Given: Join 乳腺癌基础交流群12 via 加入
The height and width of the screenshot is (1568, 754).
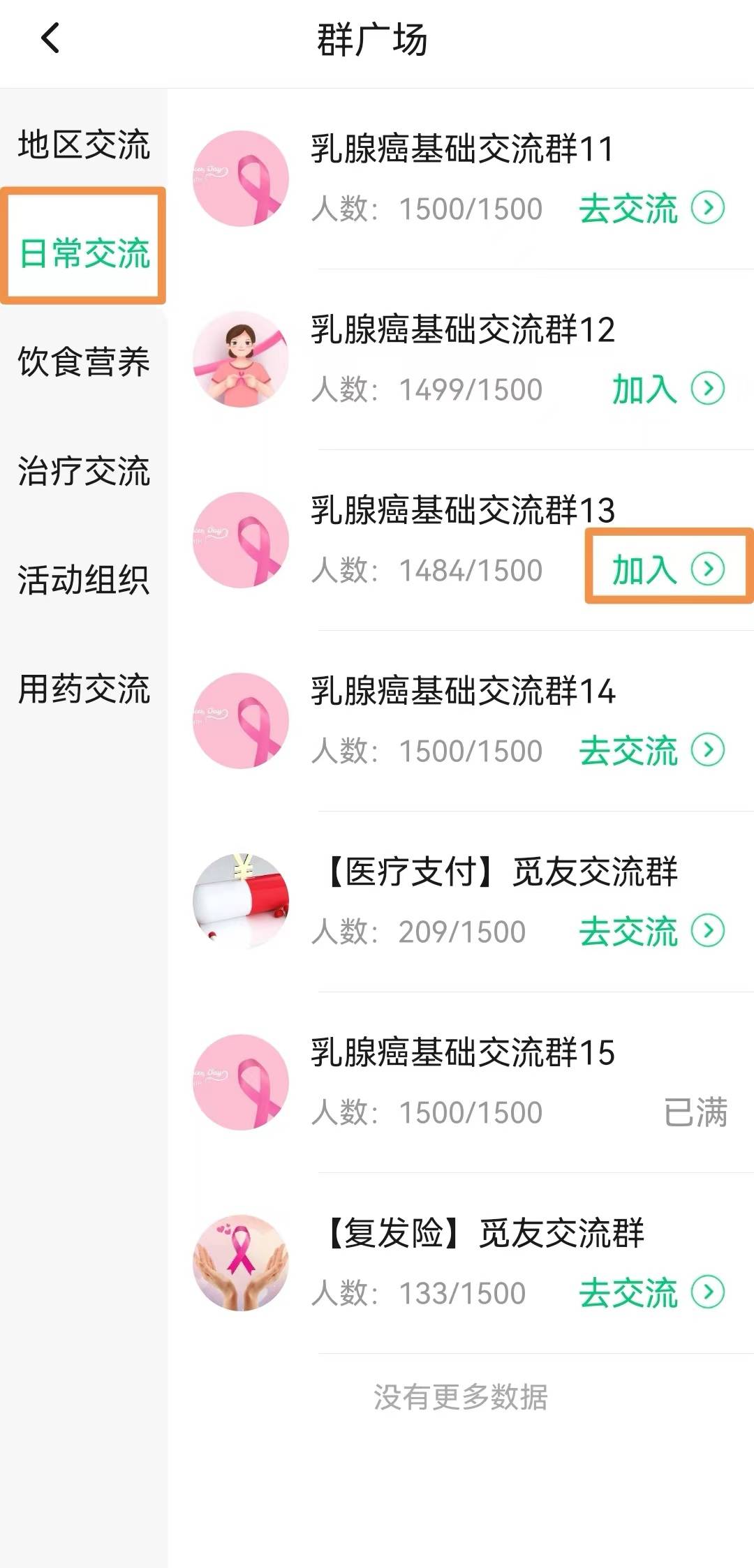Looking at the screenshot, I should [x=667, y=389].
